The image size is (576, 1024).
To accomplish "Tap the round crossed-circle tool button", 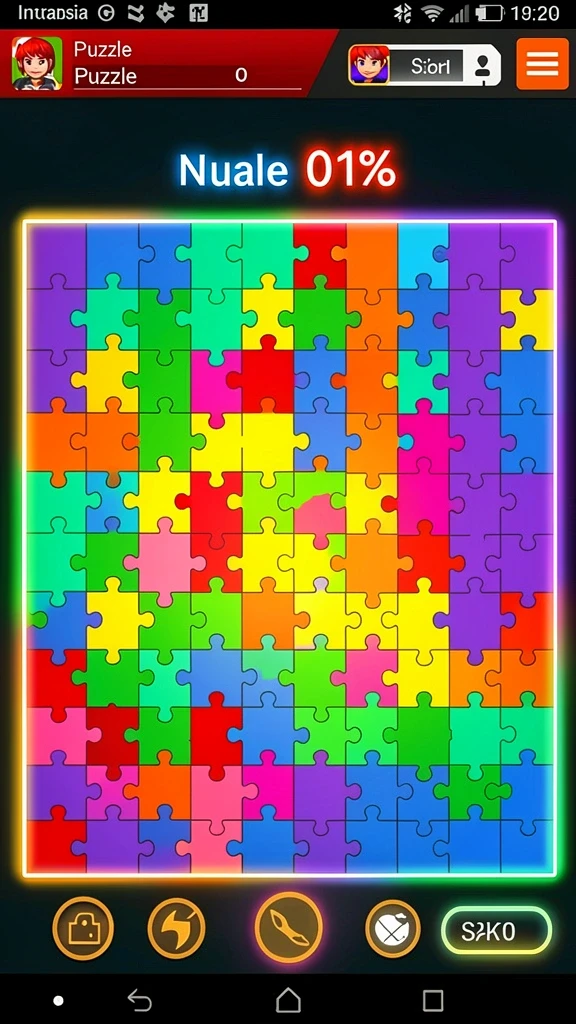I will point(392,928).
